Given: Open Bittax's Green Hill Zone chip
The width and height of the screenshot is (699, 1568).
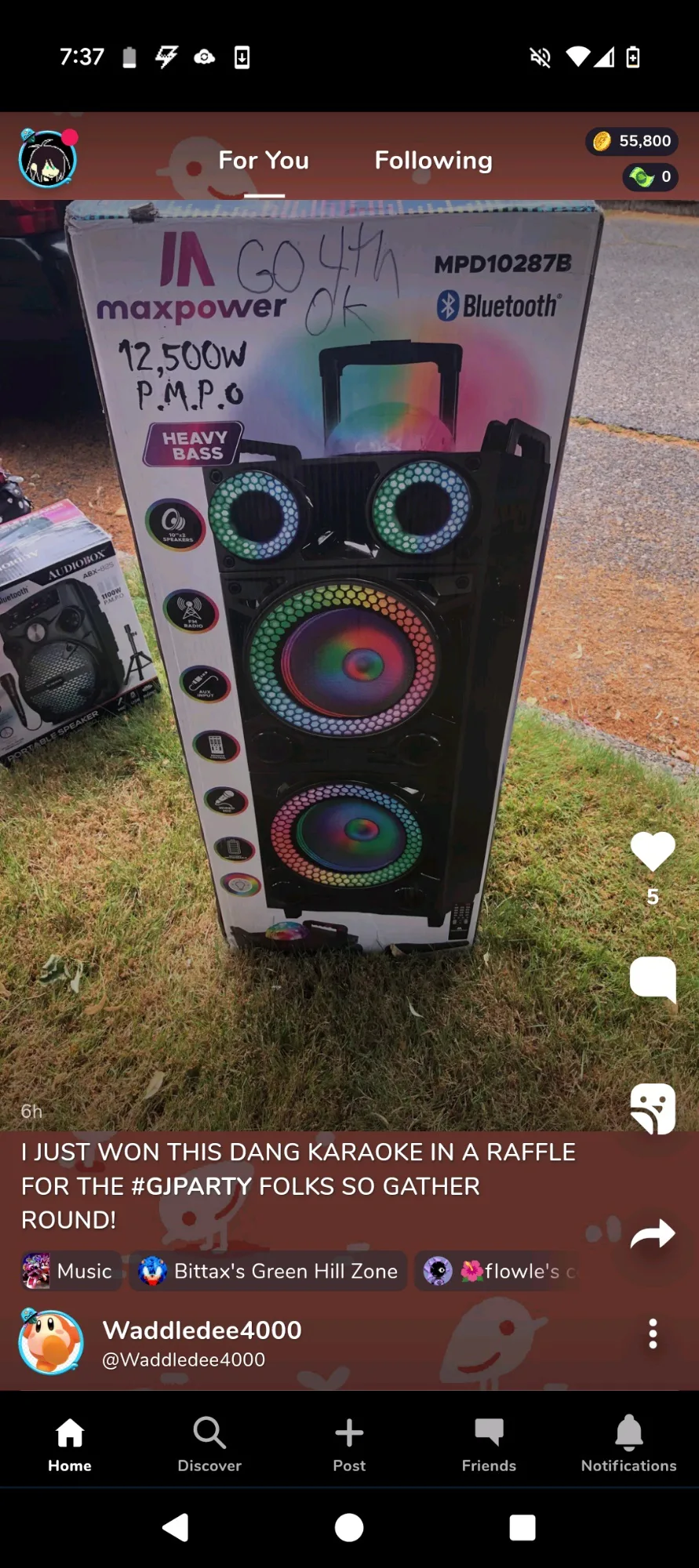Looking at the screenshot, I should pyautogui.click(x=268, y=1271).
